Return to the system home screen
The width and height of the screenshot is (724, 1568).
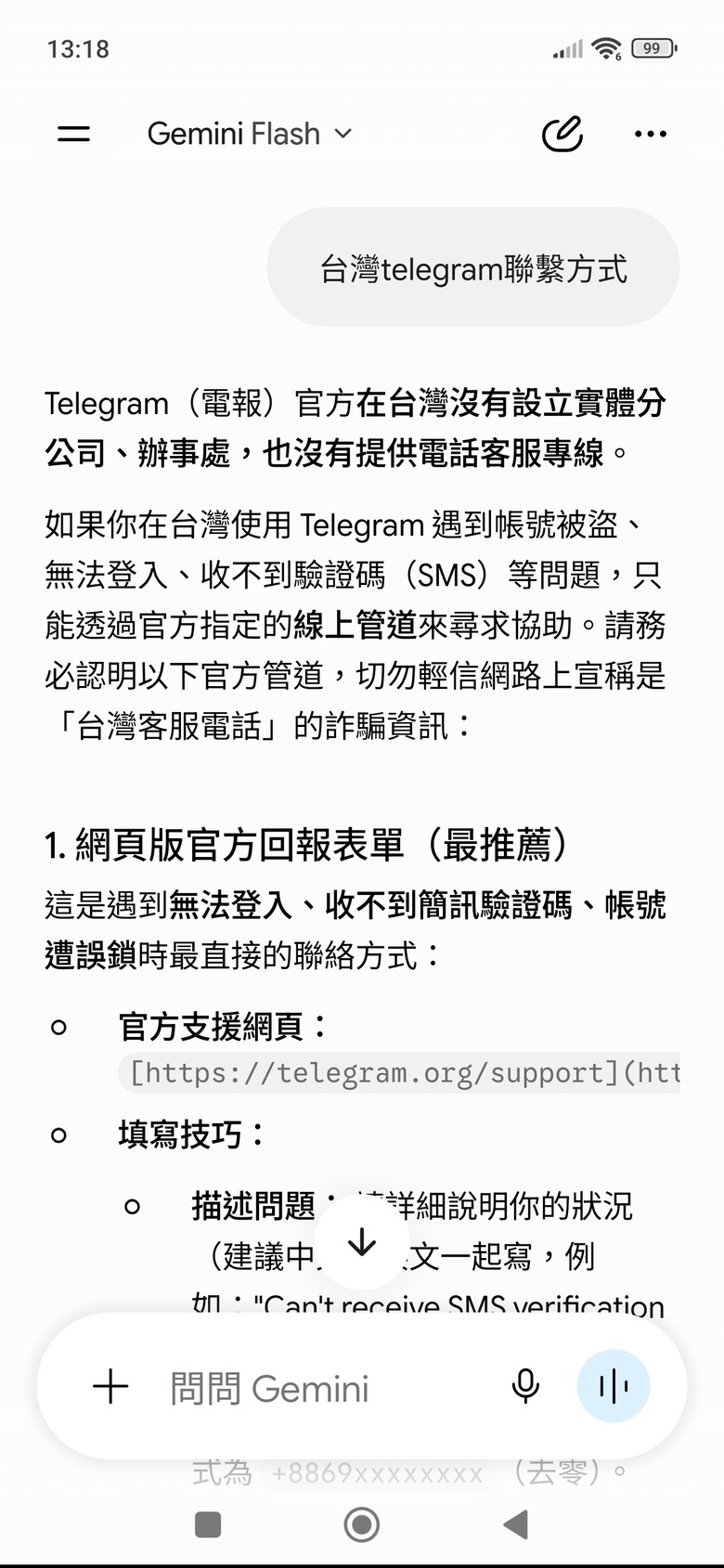pyautogui.click(x=362, y=1524)
